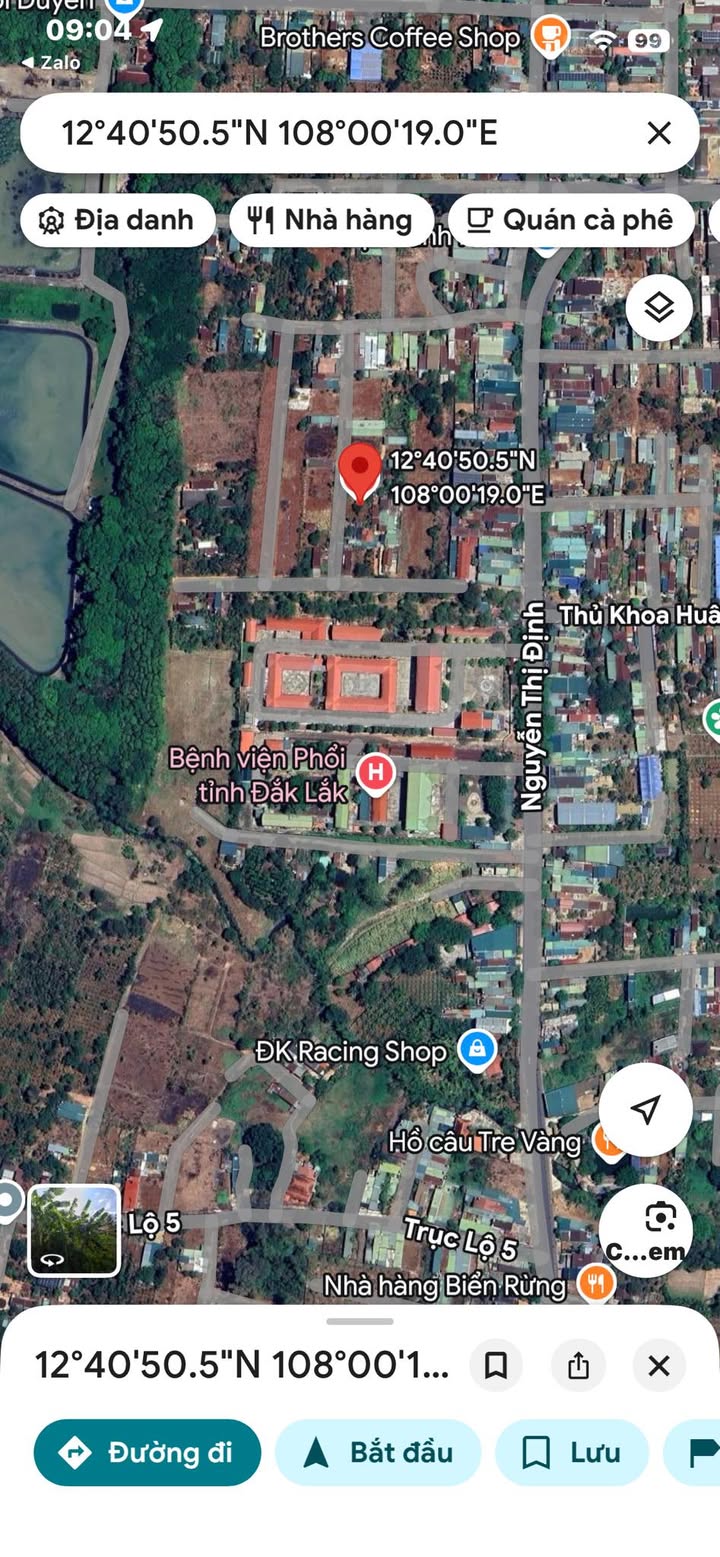720x1557 pixels.
Task: Close the dropped pin info panel
Action: click(659, 1365)
